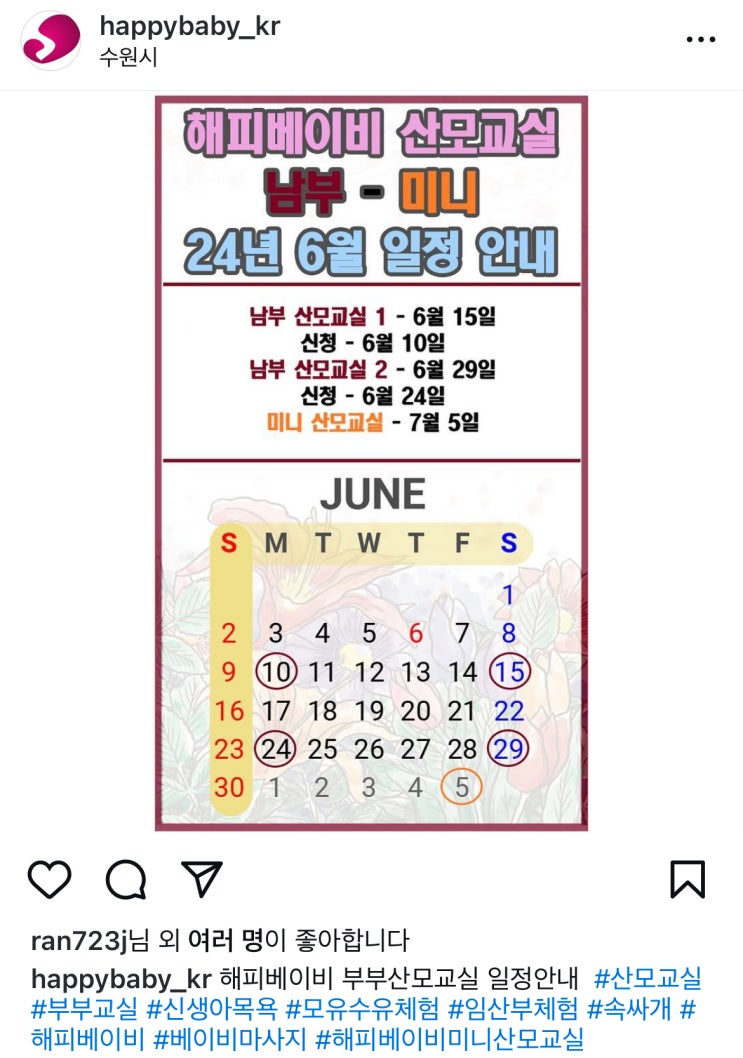Like this post with the heart

coord(49,879)
